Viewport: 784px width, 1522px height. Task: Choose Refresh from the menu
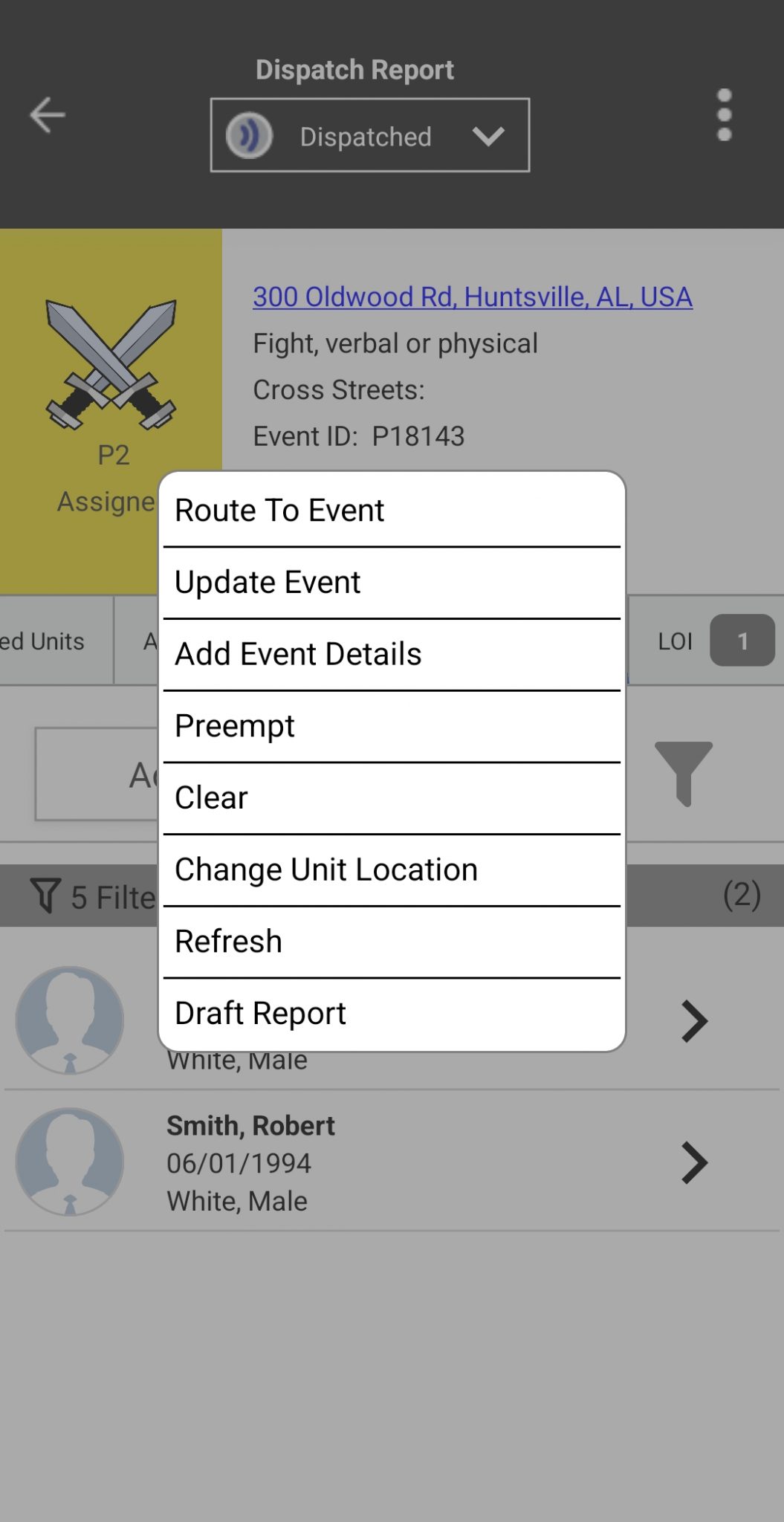pyautogui.click(x=229, y=940)
